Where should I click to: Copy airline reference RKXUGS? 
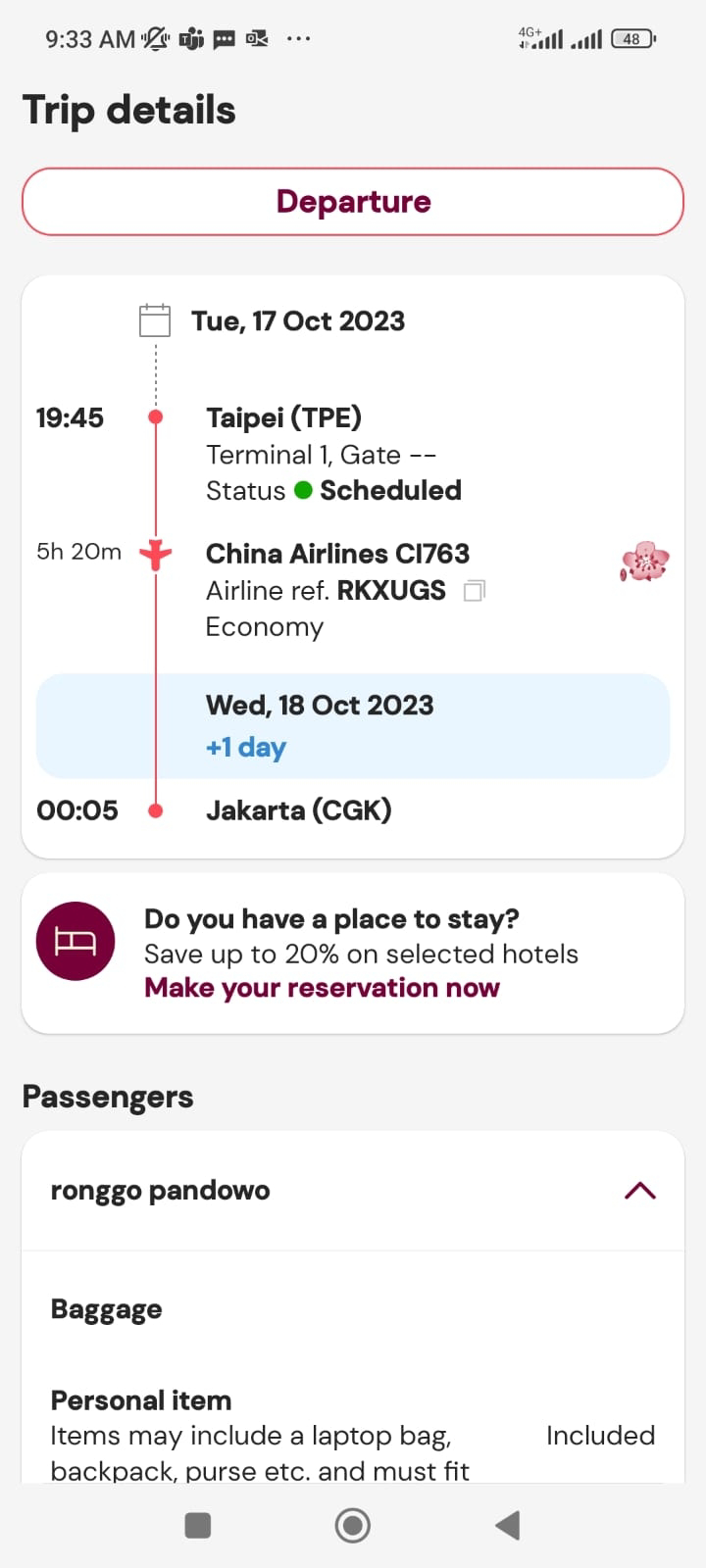[x=475, y=591]
